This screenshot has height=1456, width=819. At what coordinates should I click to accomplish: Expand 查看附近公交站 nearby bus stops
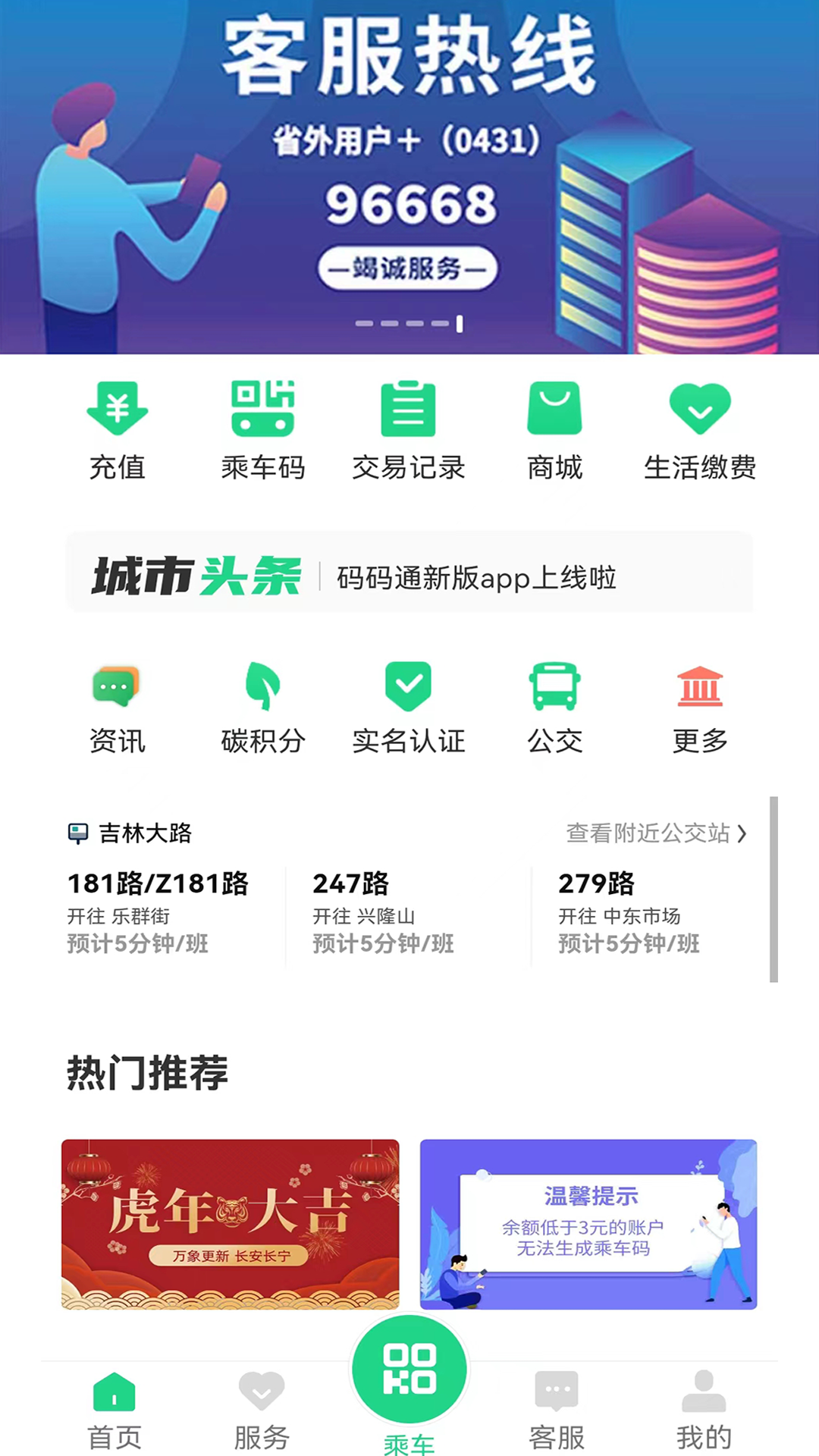coord(654,834)
